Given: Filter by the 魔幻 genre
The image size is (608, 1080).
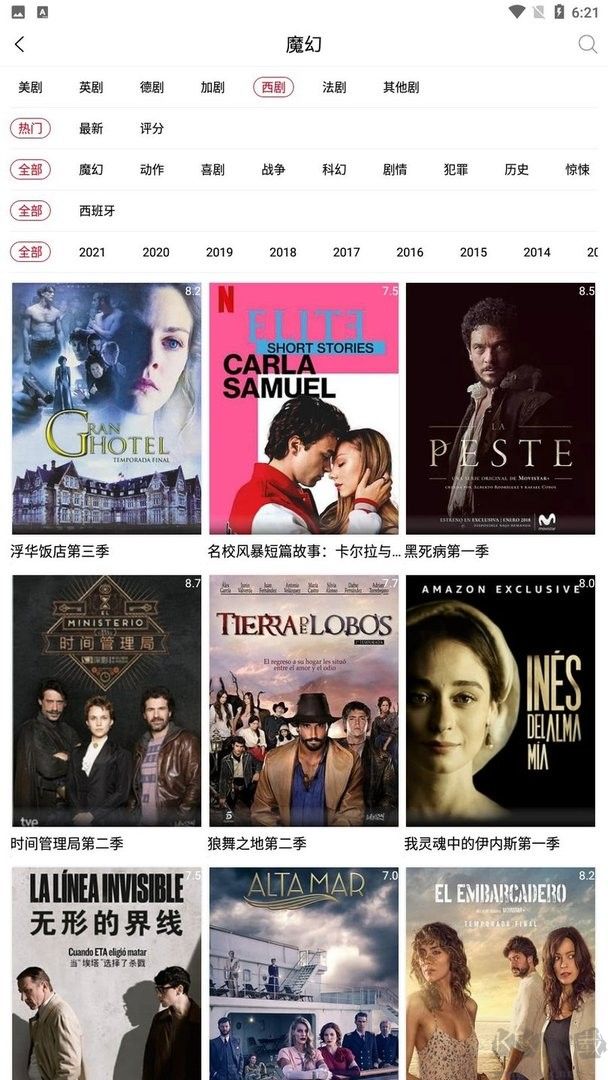Looking at the screenshot, I should pyautogui.click(x=91, y=169).
